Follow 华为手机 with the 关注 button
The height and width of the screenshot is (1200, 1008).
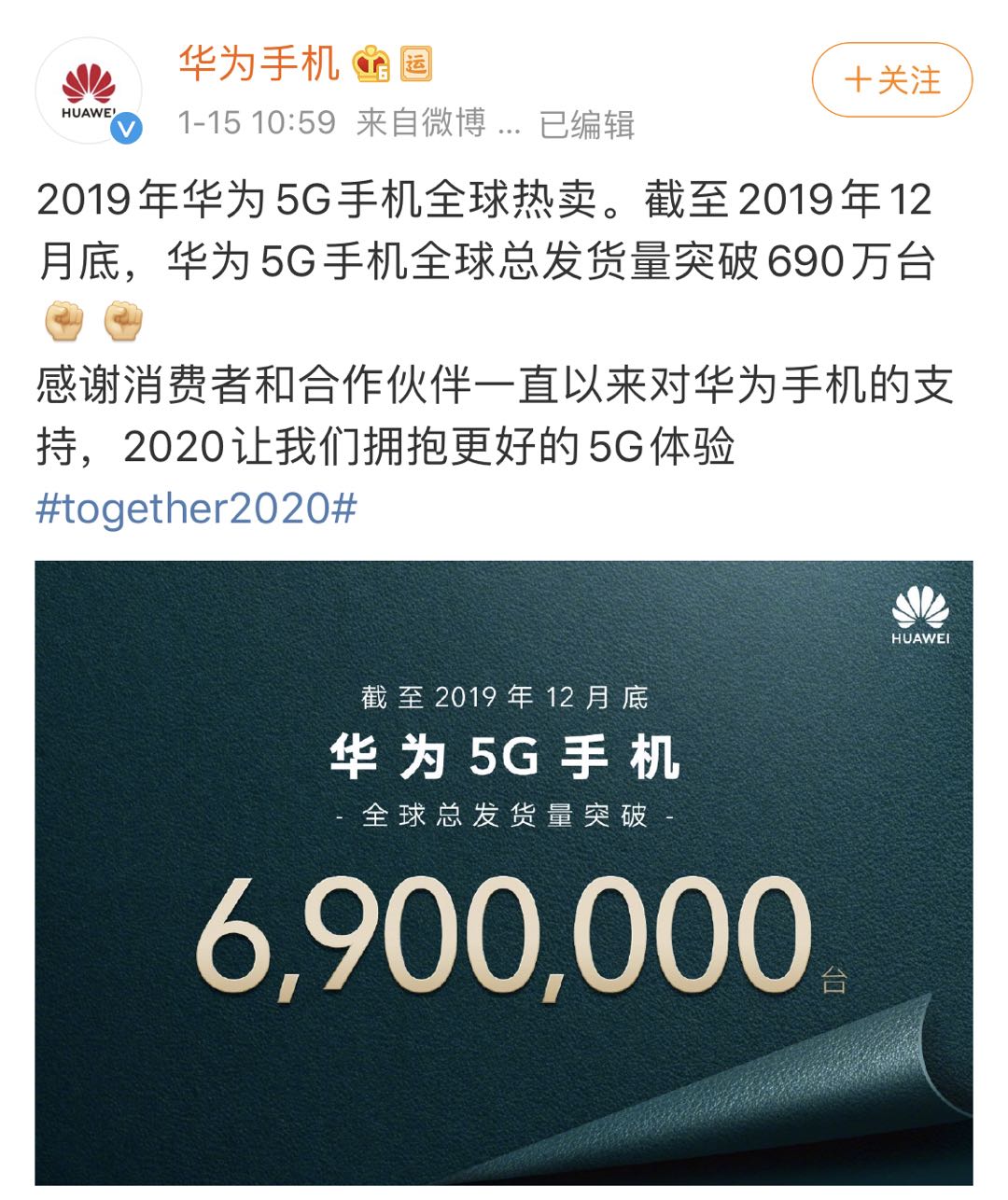pos(891,80)
